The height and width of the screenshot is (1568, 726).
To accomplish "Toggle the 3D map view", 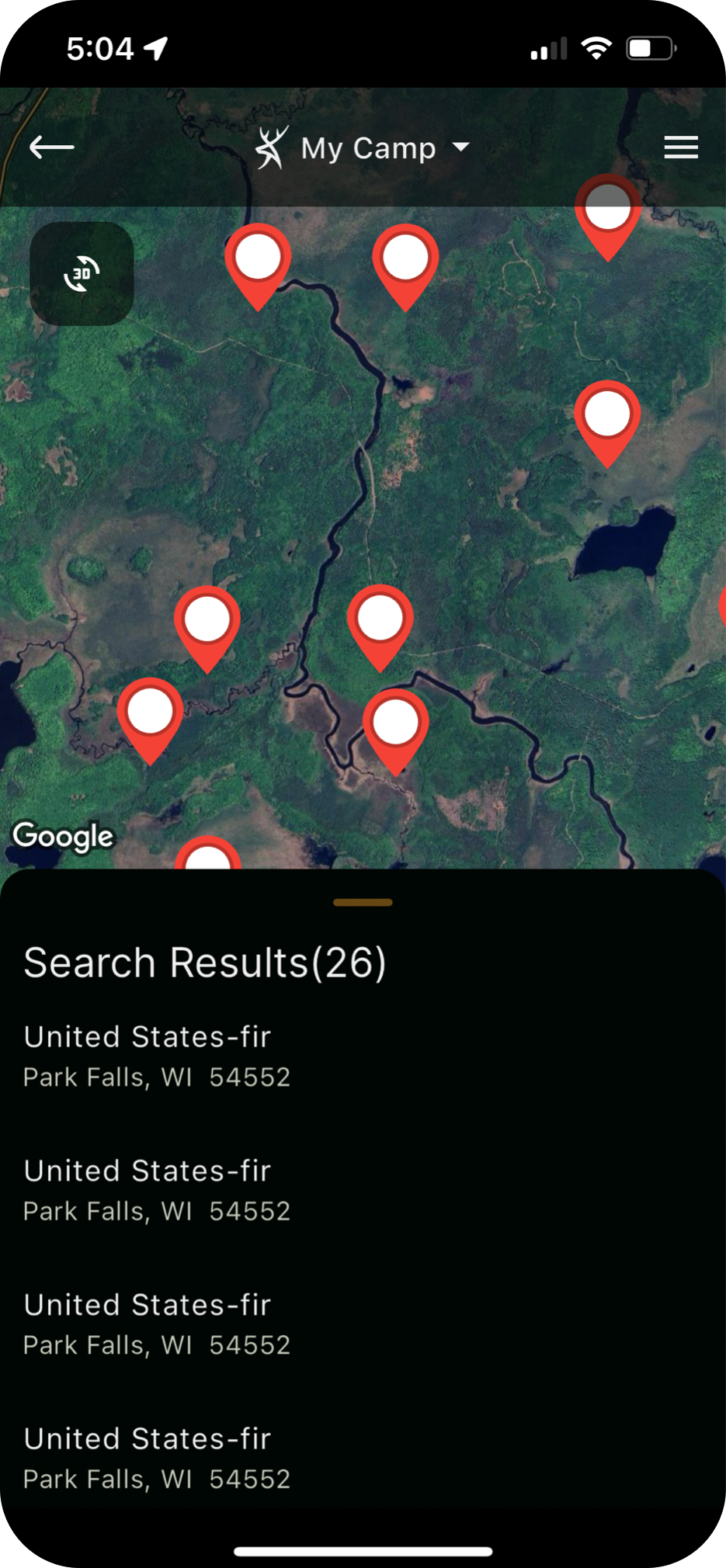I will 82,273.
